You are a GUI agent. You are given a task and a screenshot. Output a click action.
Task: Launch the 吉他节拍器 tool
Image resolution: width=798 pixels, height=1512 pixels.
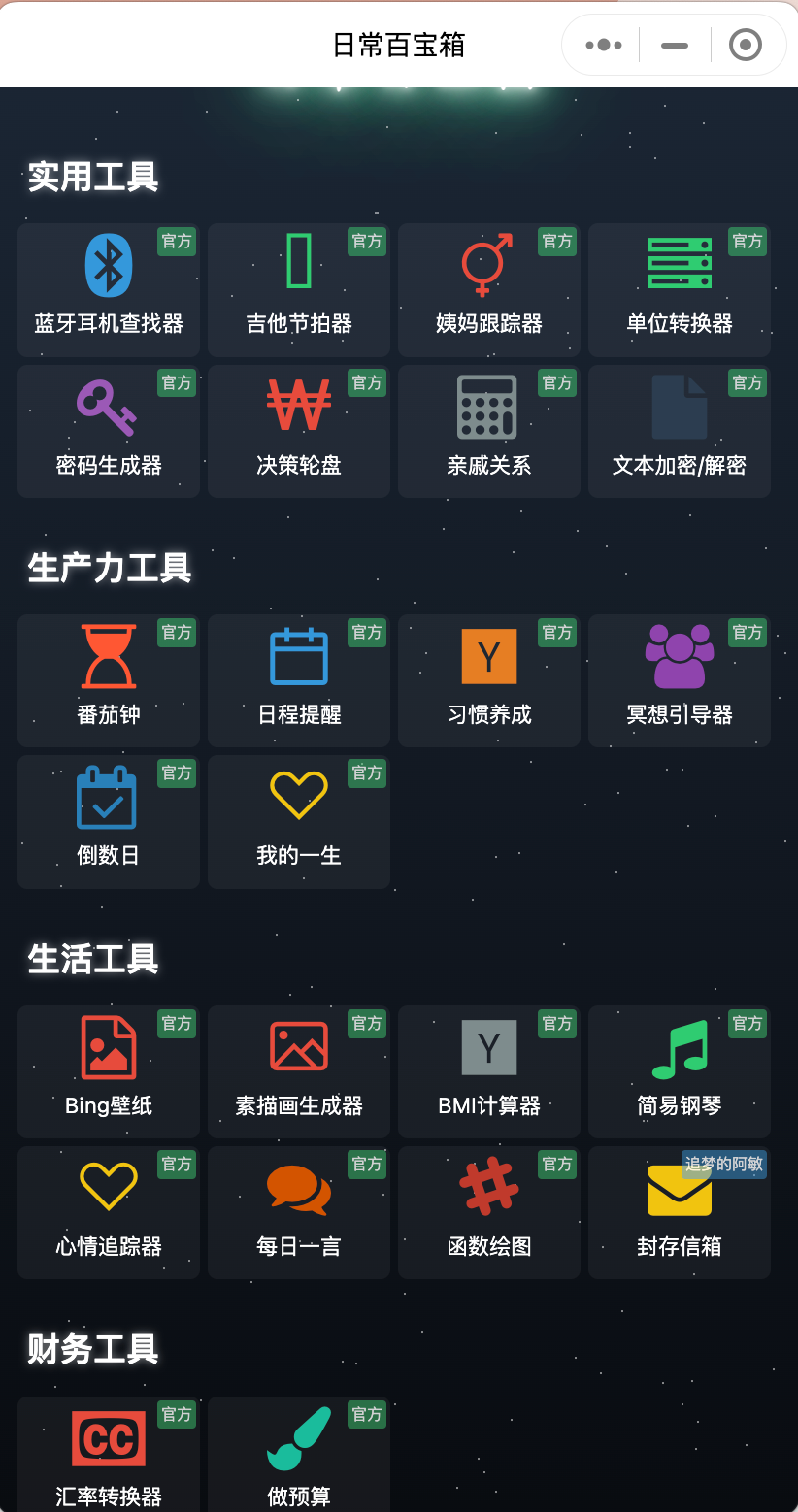click(299, 289)
